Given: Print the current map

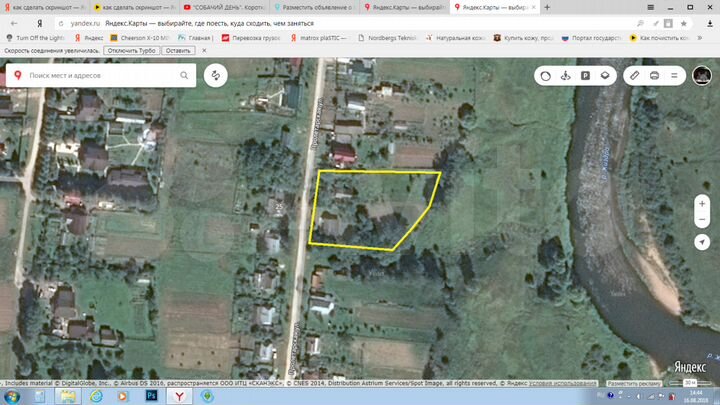Looking at the screenshot, I should [x=654, y=75].
